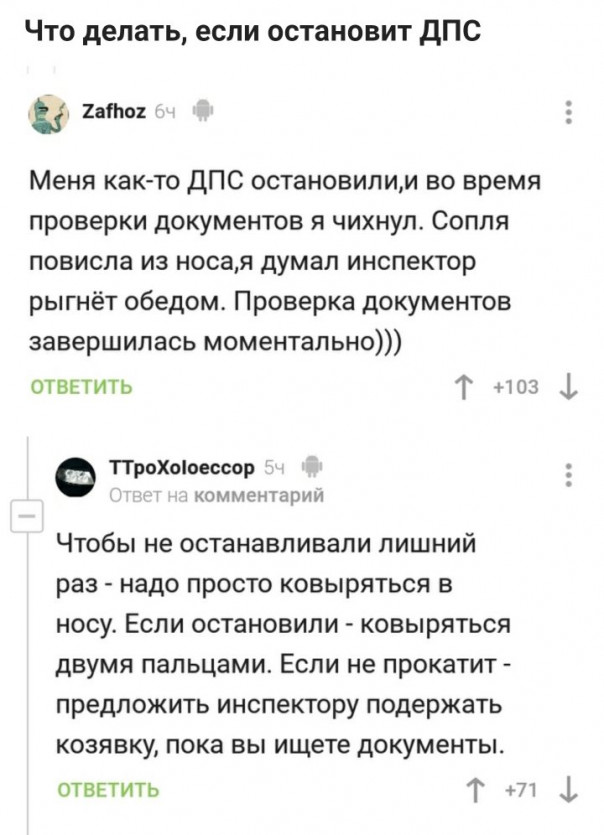Upvote ТТроХоlоессор's reply
Image resolution: width=604 pixels, height=835 pixels.
pyautogui.click(x=487, y=788)
